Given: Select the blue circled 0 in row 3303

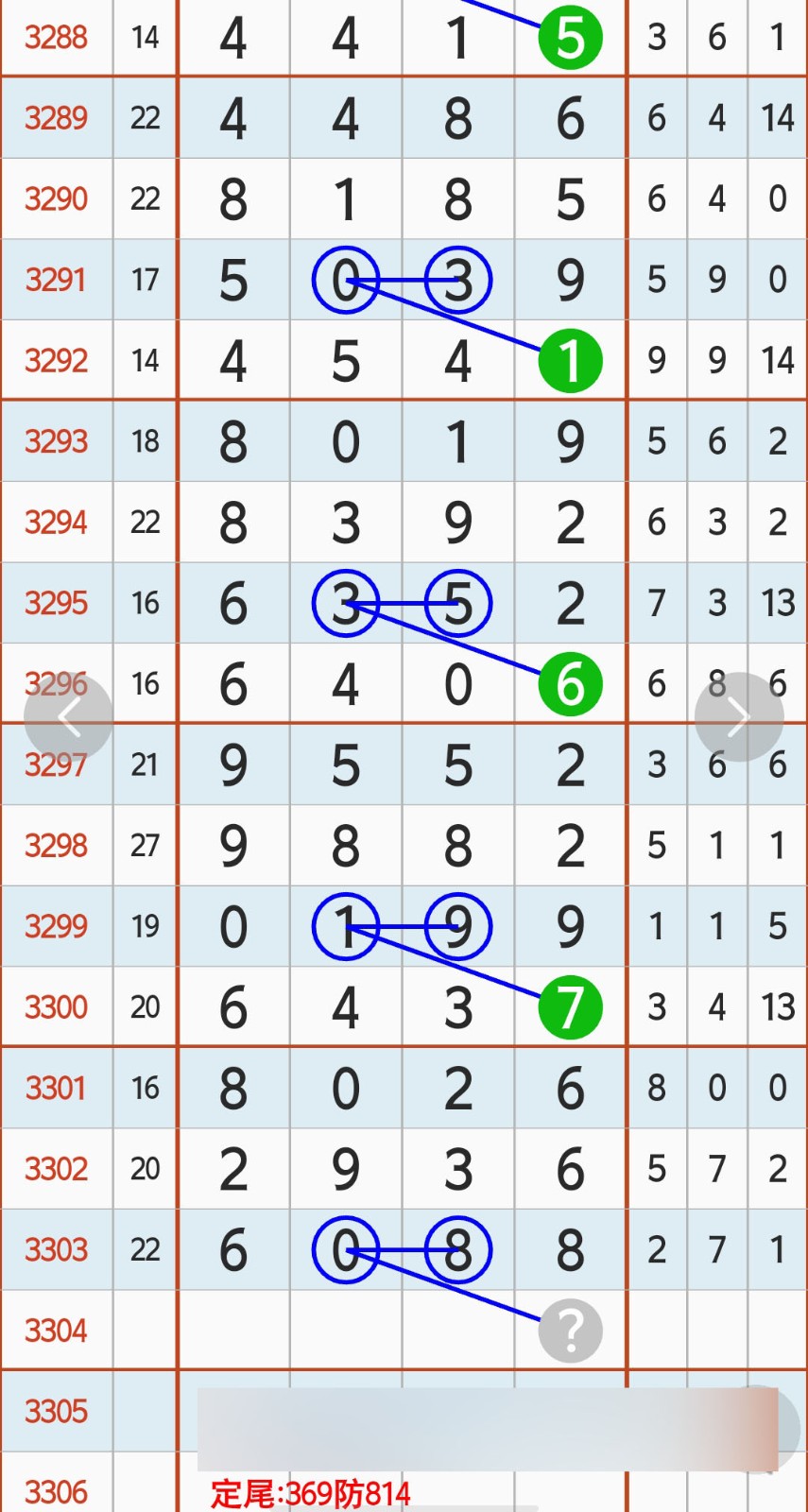Looking at the screenshot, I should click(346, 1249).
